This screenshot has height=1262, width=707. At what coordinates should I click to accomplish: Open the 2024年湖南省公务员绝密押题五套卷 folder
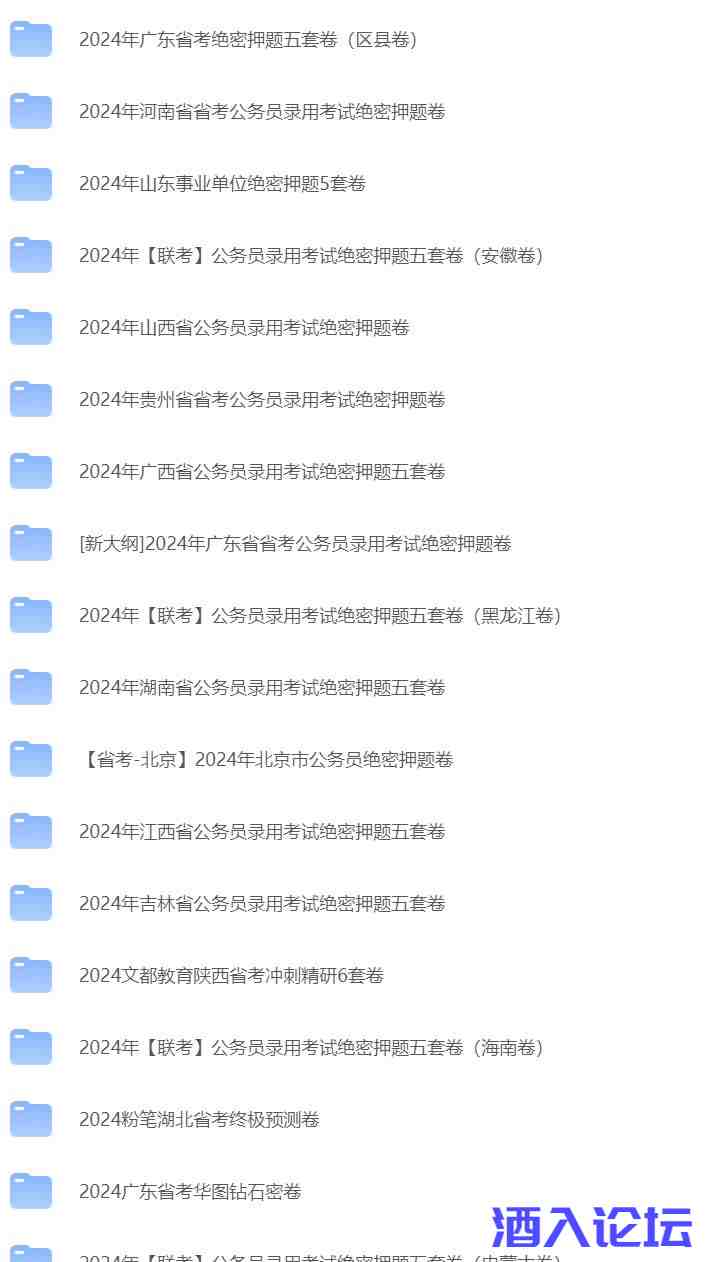(x=262, y=688)
